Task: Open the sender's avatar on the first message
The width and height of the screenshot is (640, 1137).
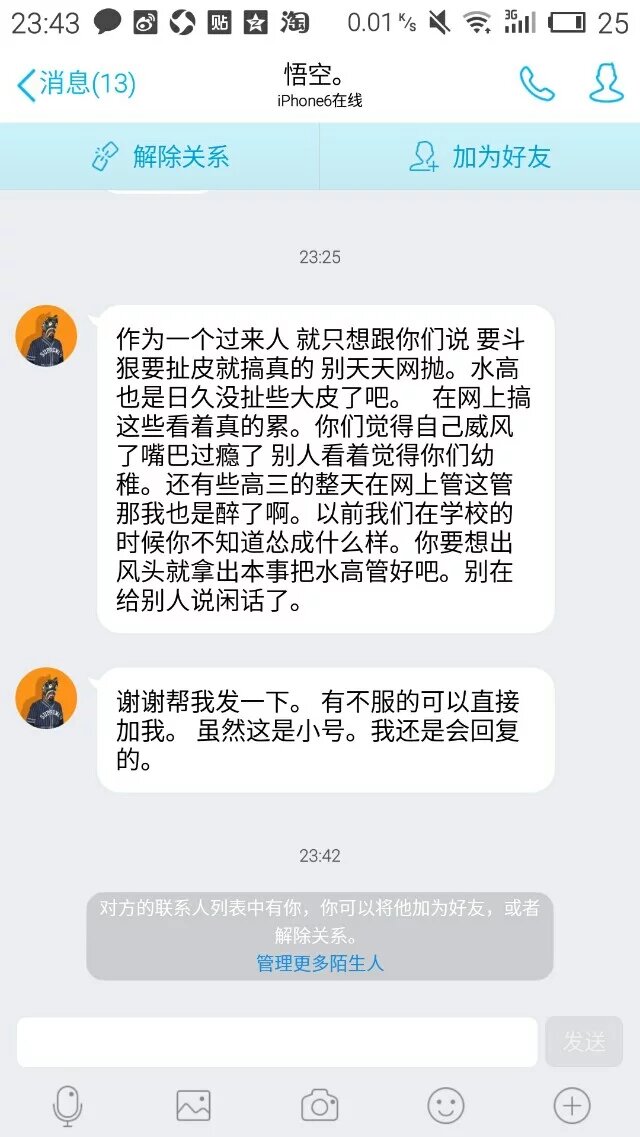Action: [x=46, y=336]
